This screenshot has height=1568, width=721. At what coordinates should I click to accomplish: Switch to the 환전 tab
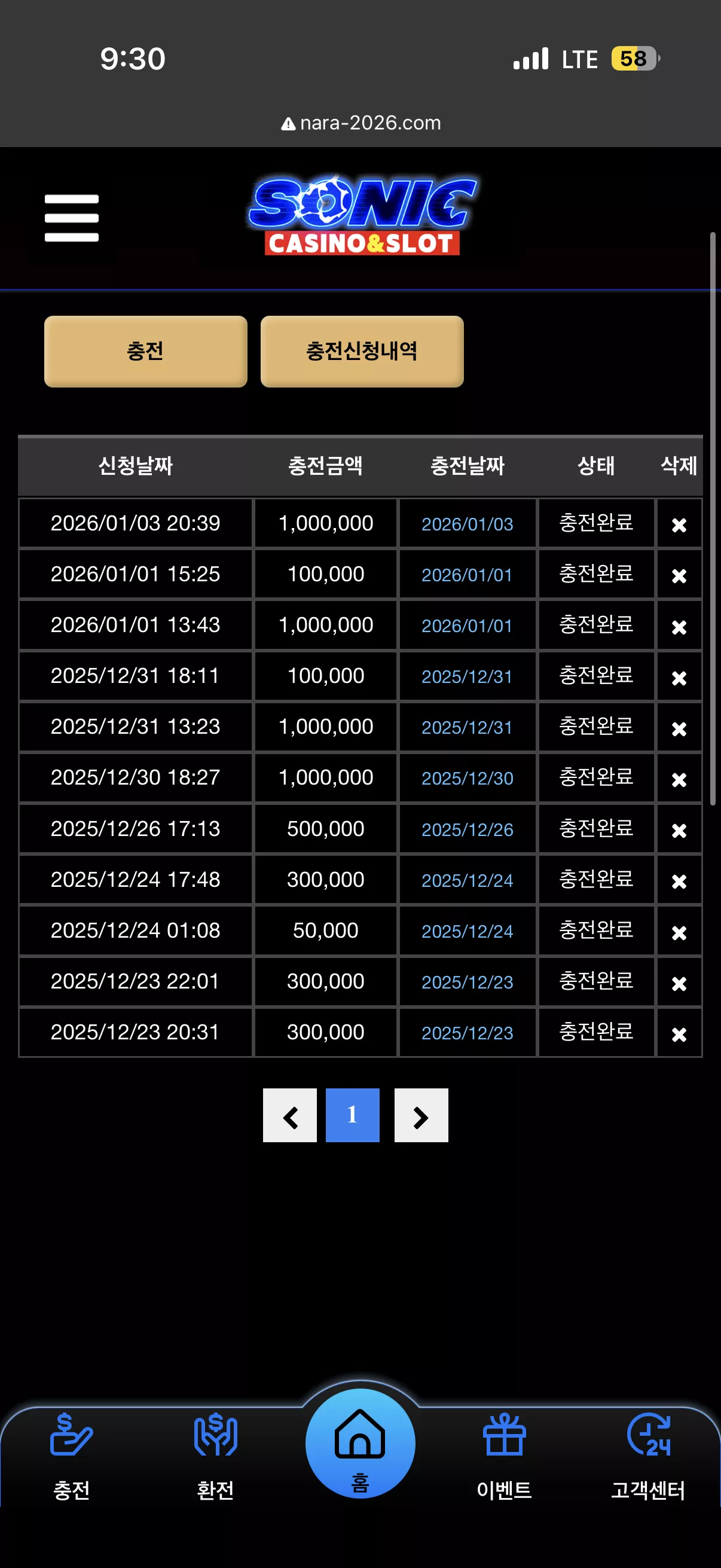point(215,1457)
